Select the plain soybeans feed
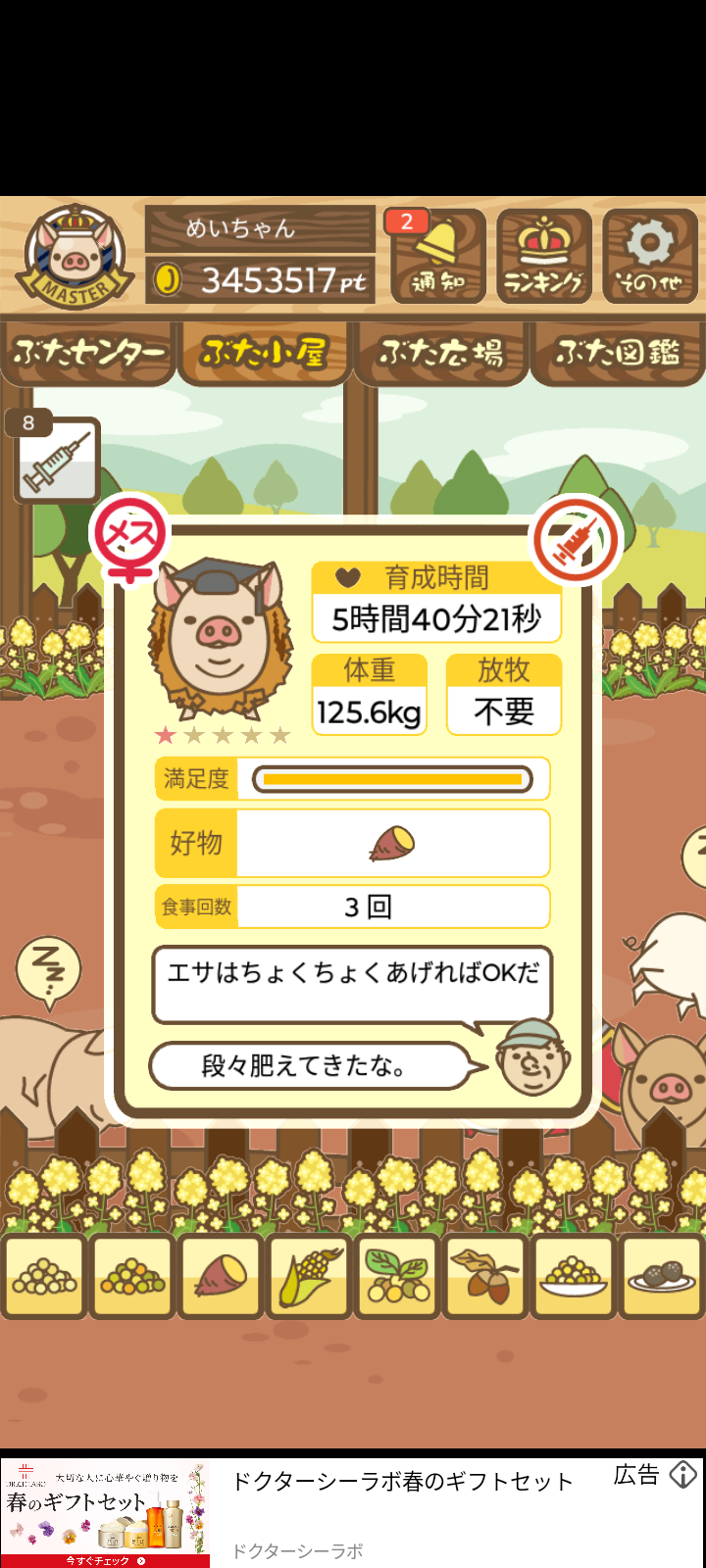 (x=44, y=1276)
